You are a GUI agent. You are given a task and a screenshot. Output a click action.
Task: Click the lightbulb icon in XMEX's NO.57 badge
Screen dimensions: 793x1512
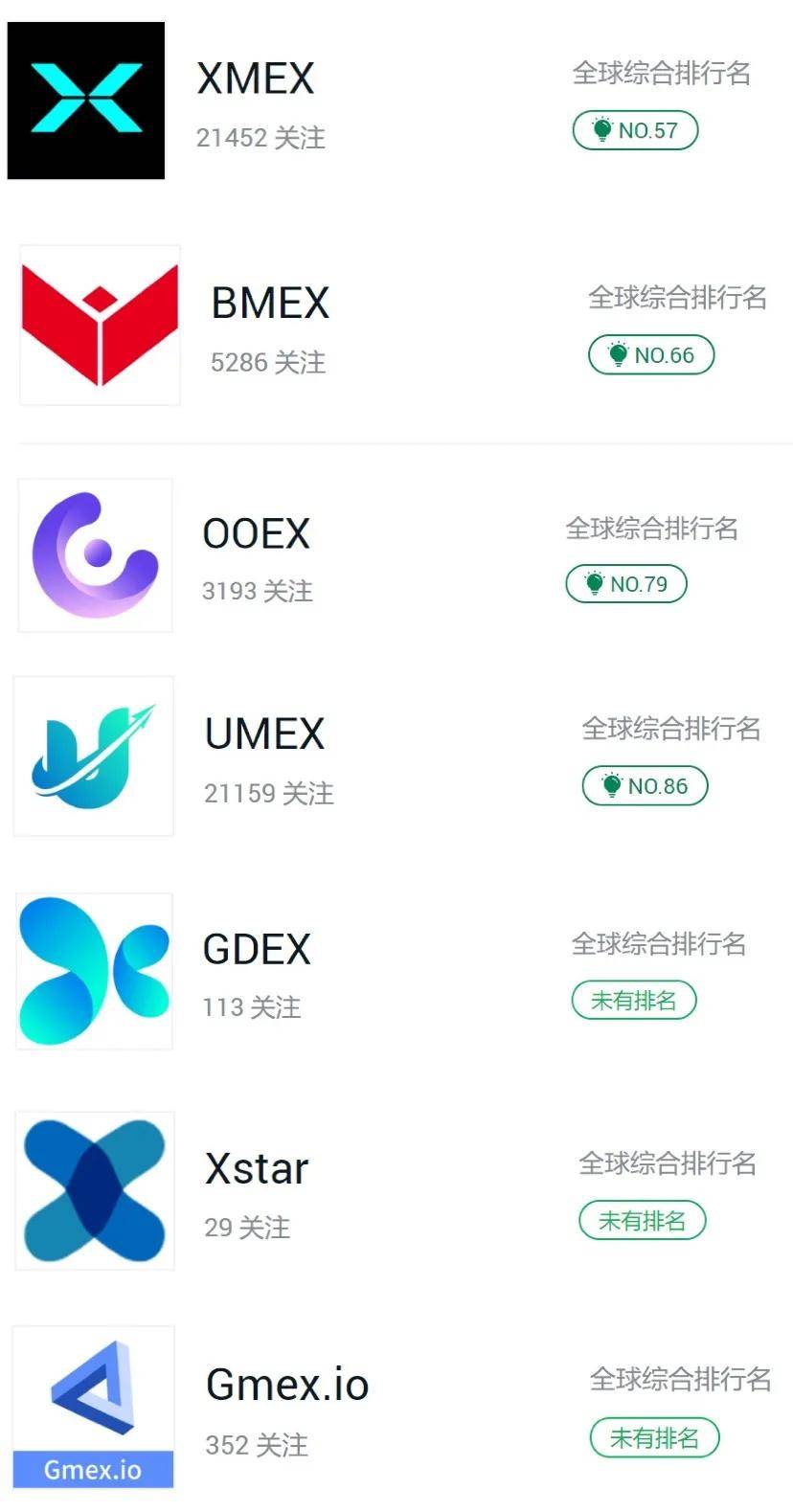[x=604, y=128]
